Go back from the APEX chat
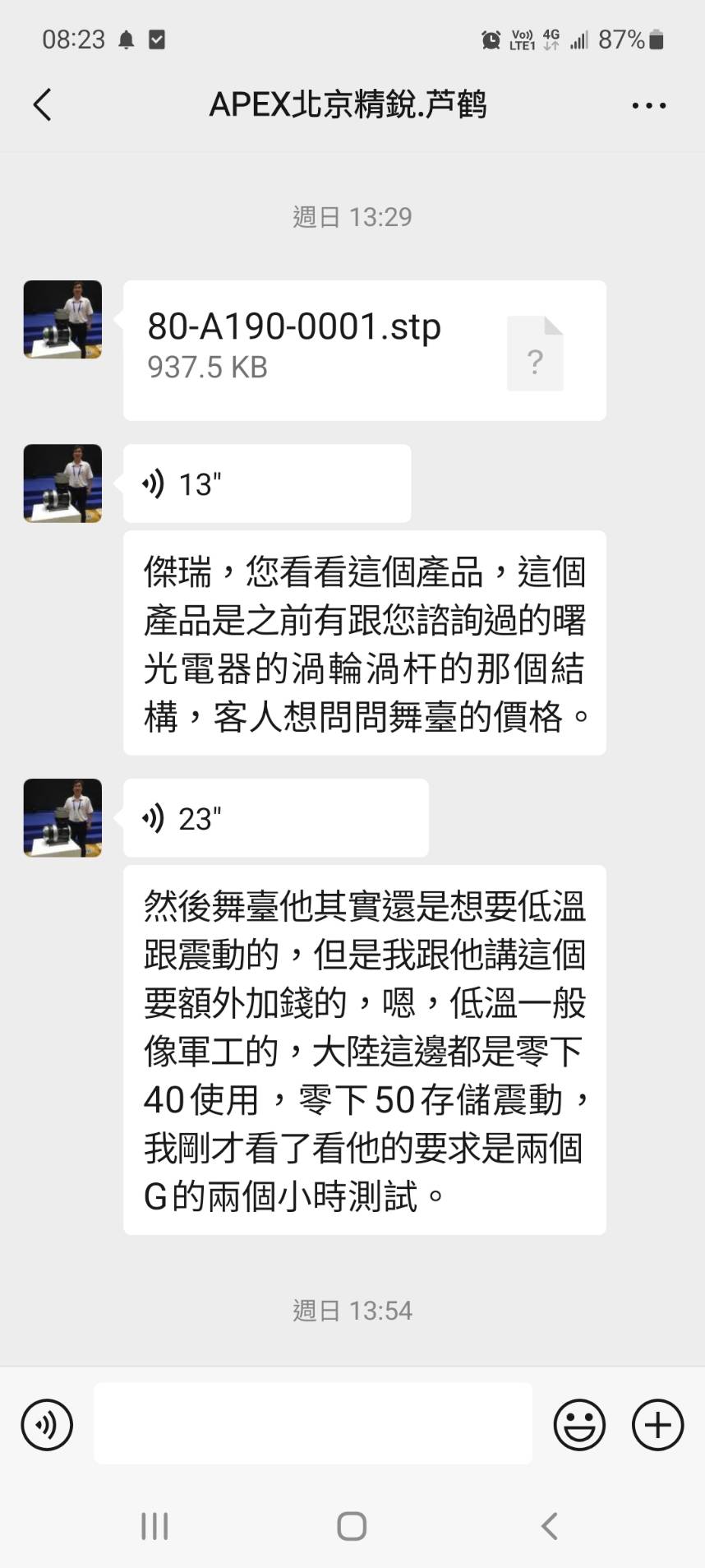The image size is (705, 1568). click(43, 105)
